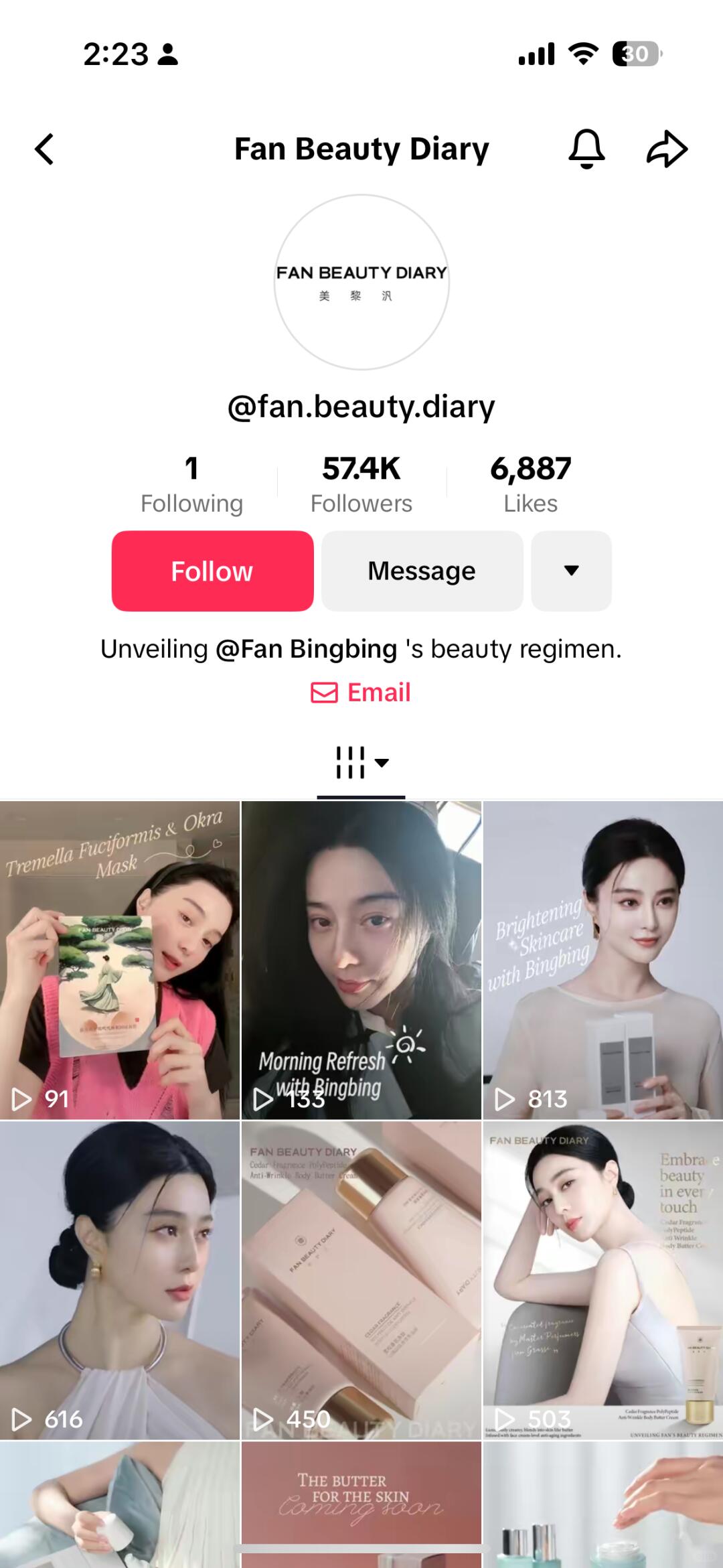Open the Email contact link
This screenshot has width=723, height=1568.
point(361,692)
